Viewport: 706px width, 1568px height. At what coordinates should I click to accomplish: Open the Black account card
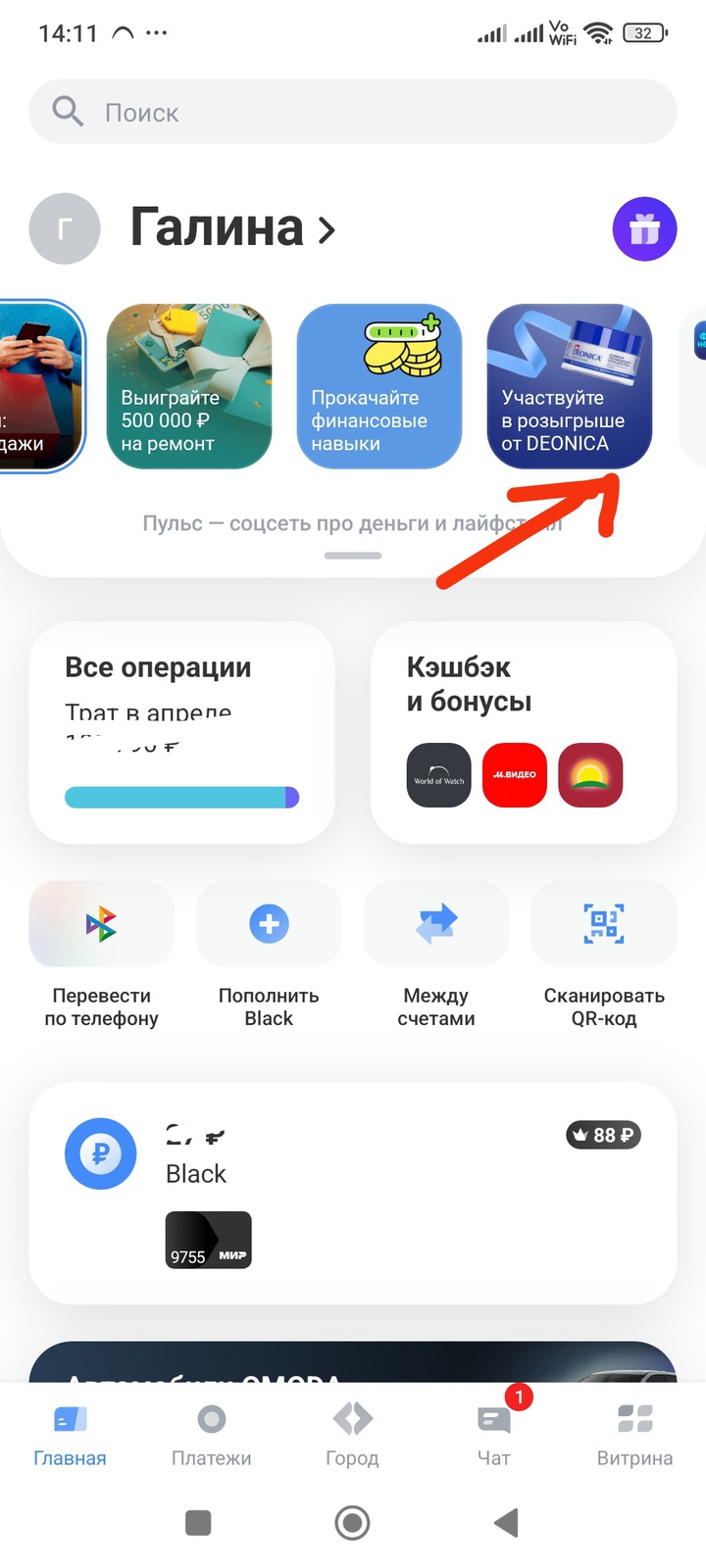353,1194
